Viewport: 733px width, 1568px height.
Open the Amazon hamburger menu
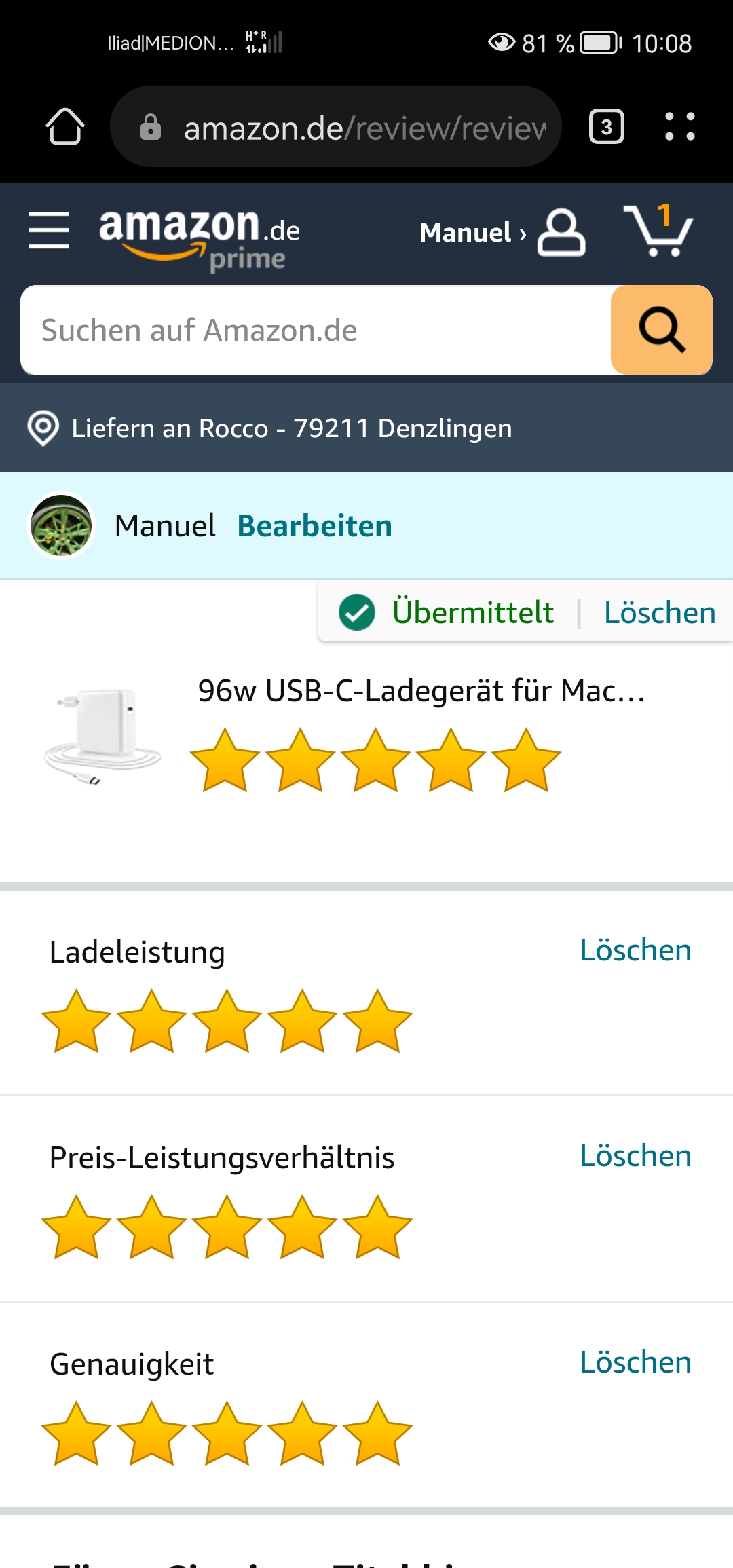tap(49, 230)
